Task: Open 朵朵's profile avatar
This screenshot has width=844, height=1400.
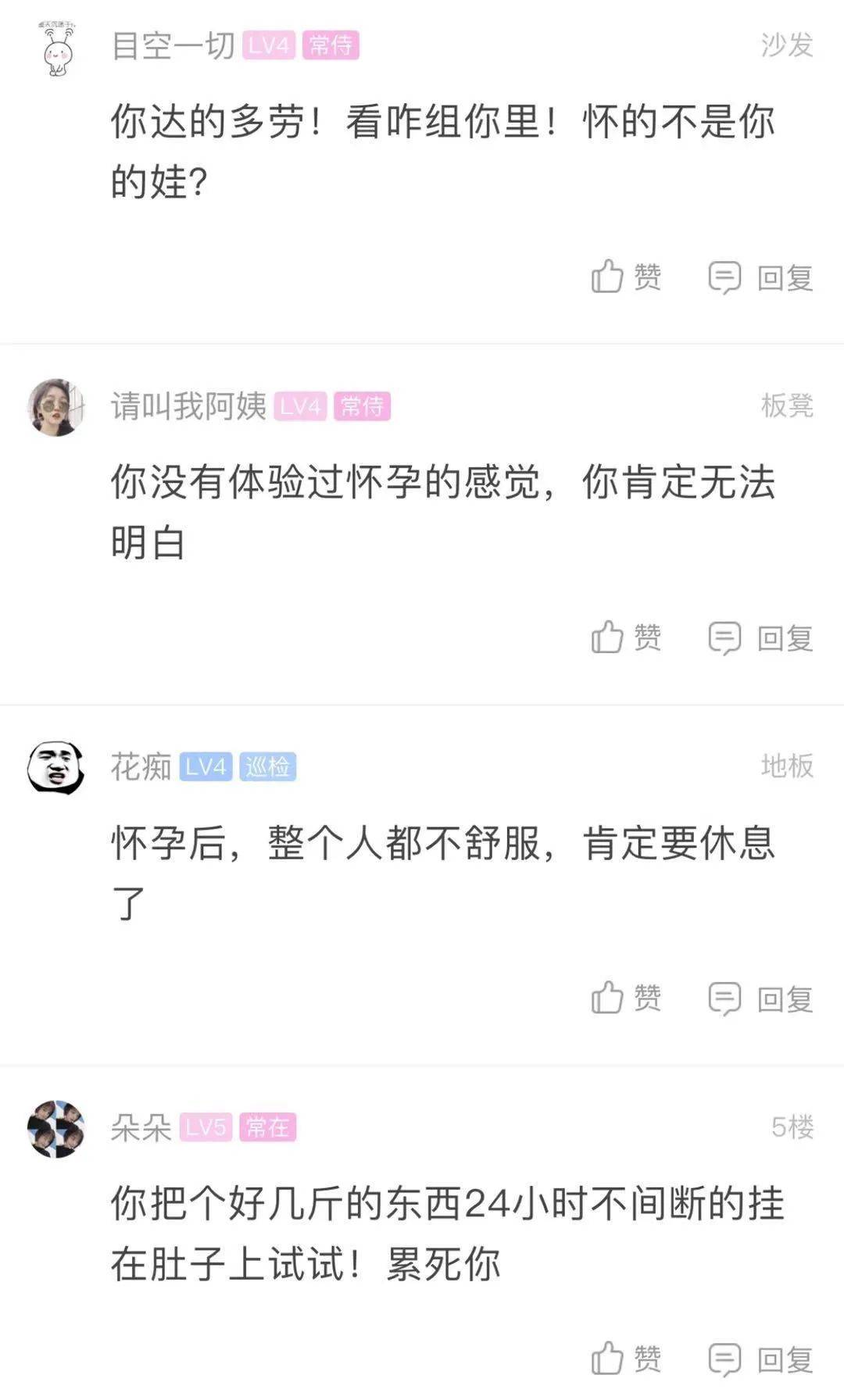Action: [55, 1128]
